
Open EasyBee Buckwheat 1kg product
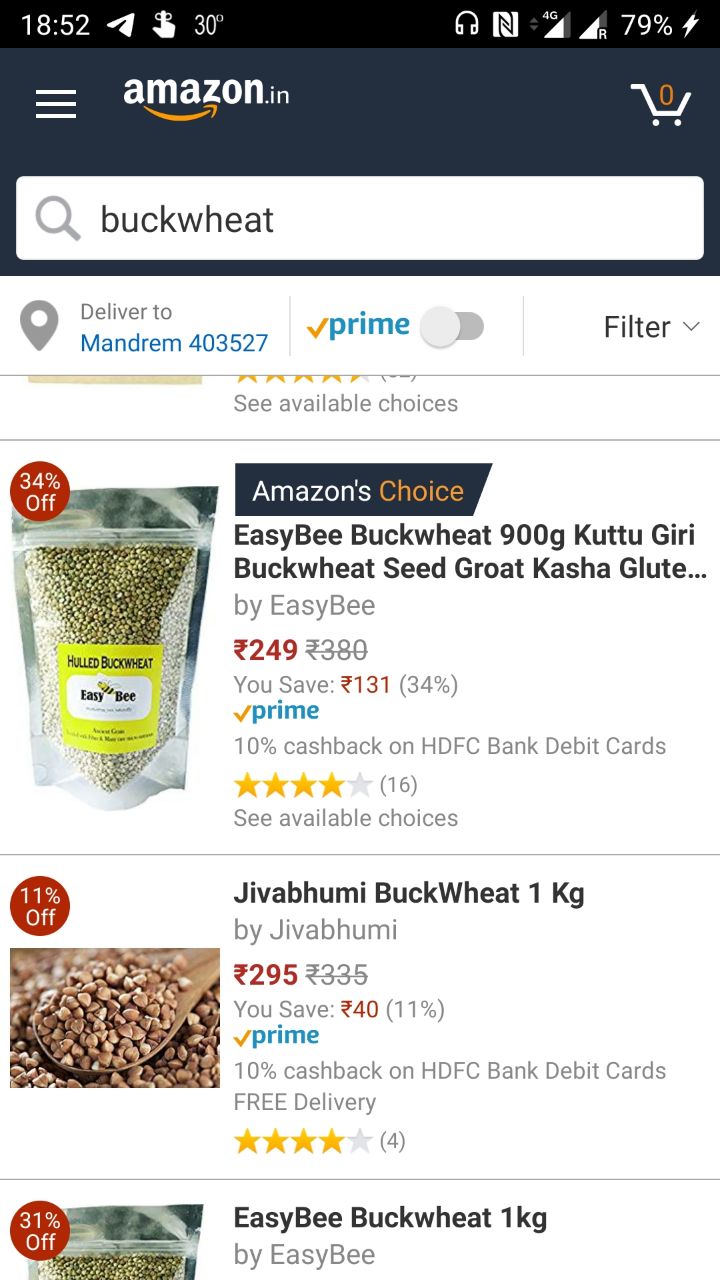pyautogui.click(x=390, y=1218)
